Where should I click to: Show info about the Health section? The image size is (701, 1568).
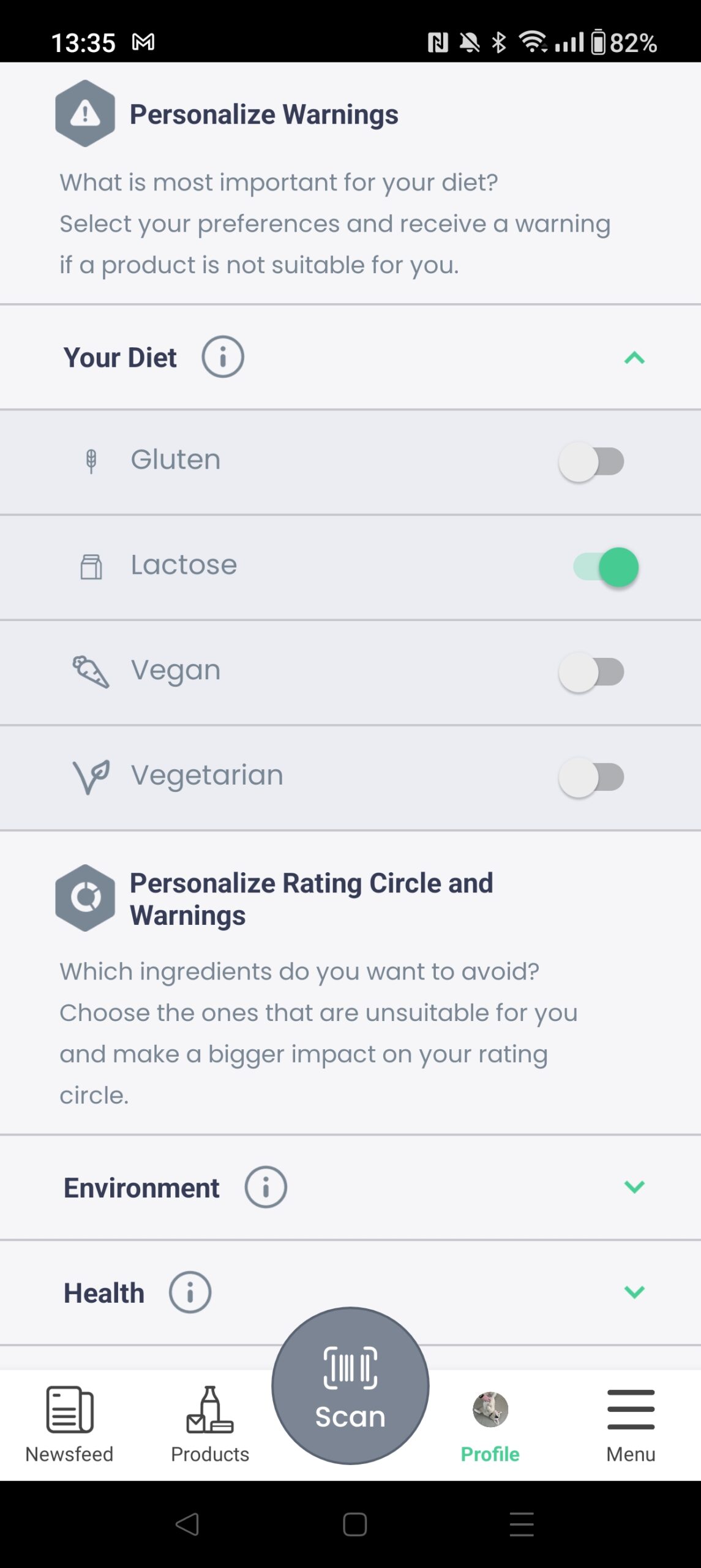[x=190, y=1292]
